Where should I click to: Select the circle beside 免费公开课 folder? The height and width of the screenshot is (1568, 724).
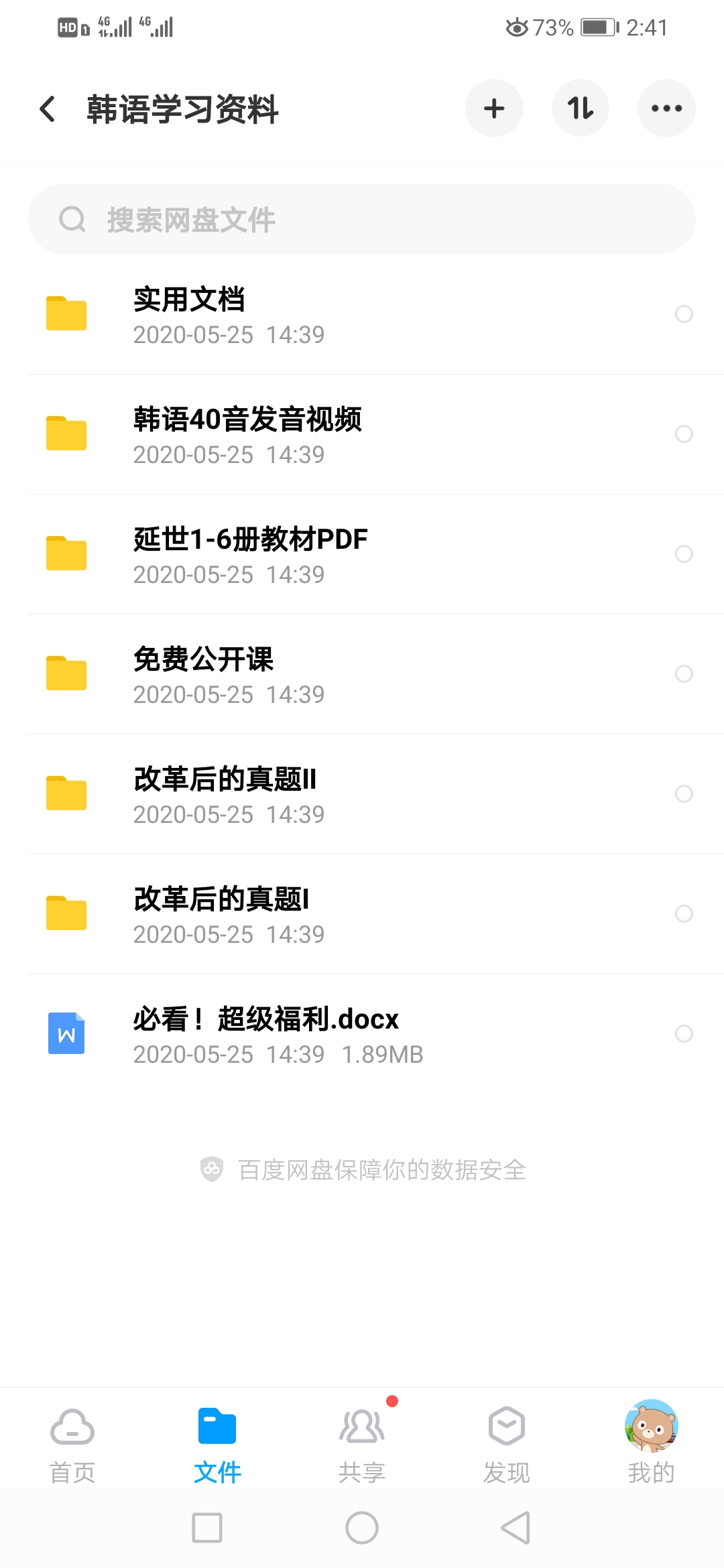coord(684,674)
